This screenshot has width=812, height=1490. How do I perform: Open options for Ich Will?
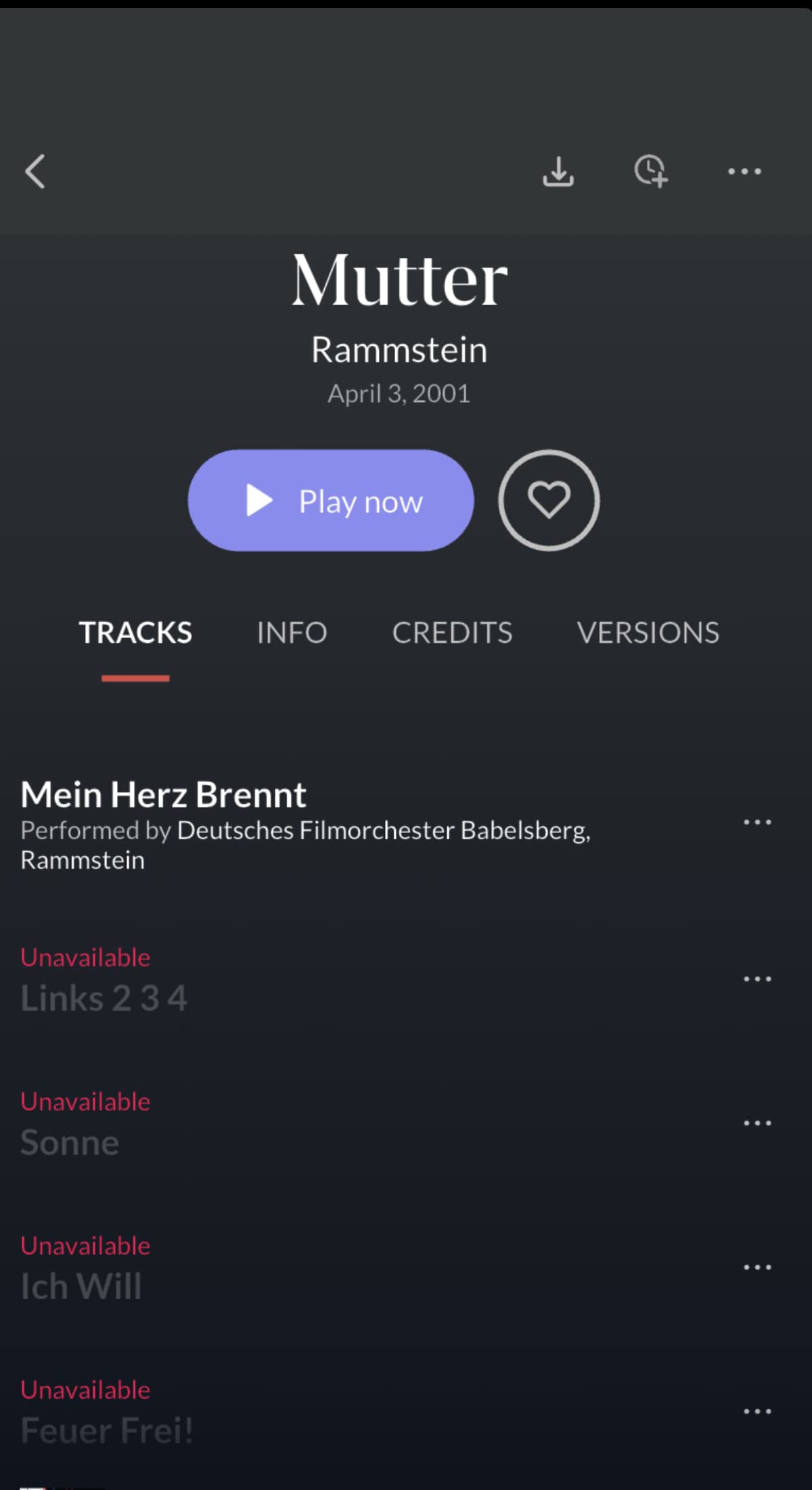pos(757,1266)
